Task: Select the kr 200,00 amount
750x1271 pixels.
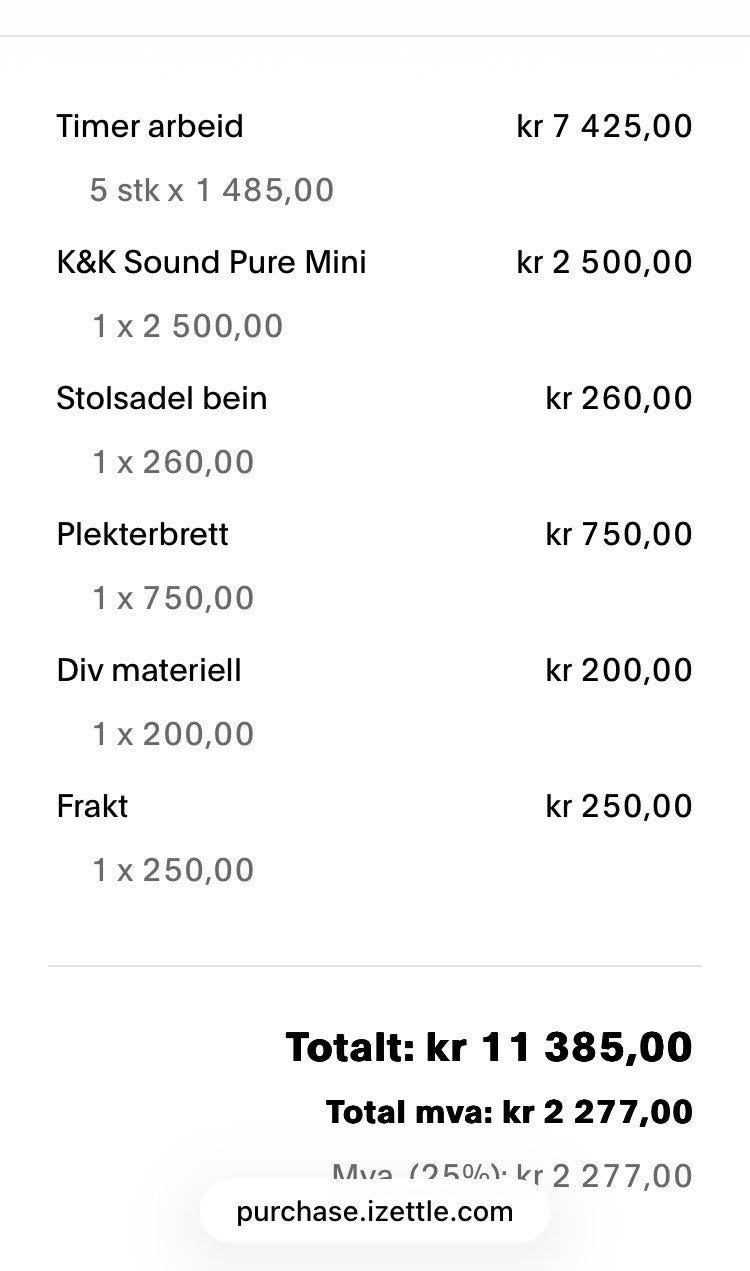Action: [620, 670]
